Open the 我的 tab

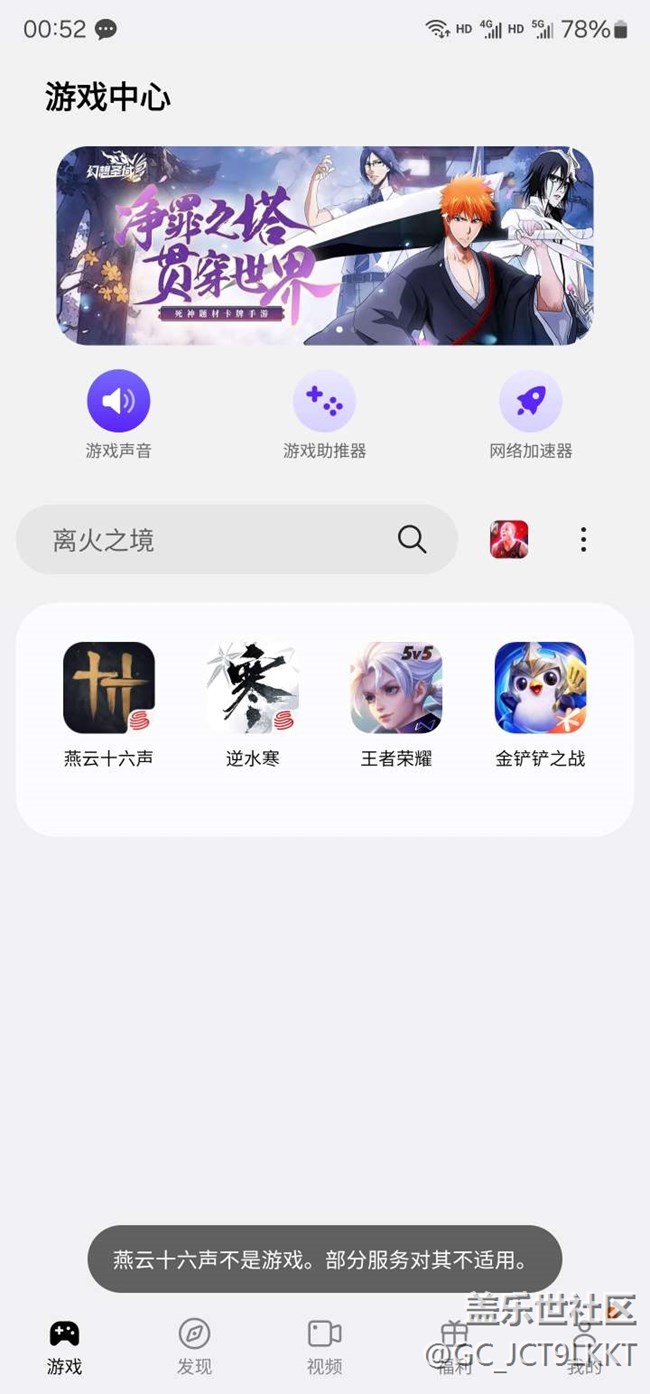(584, 1345)
